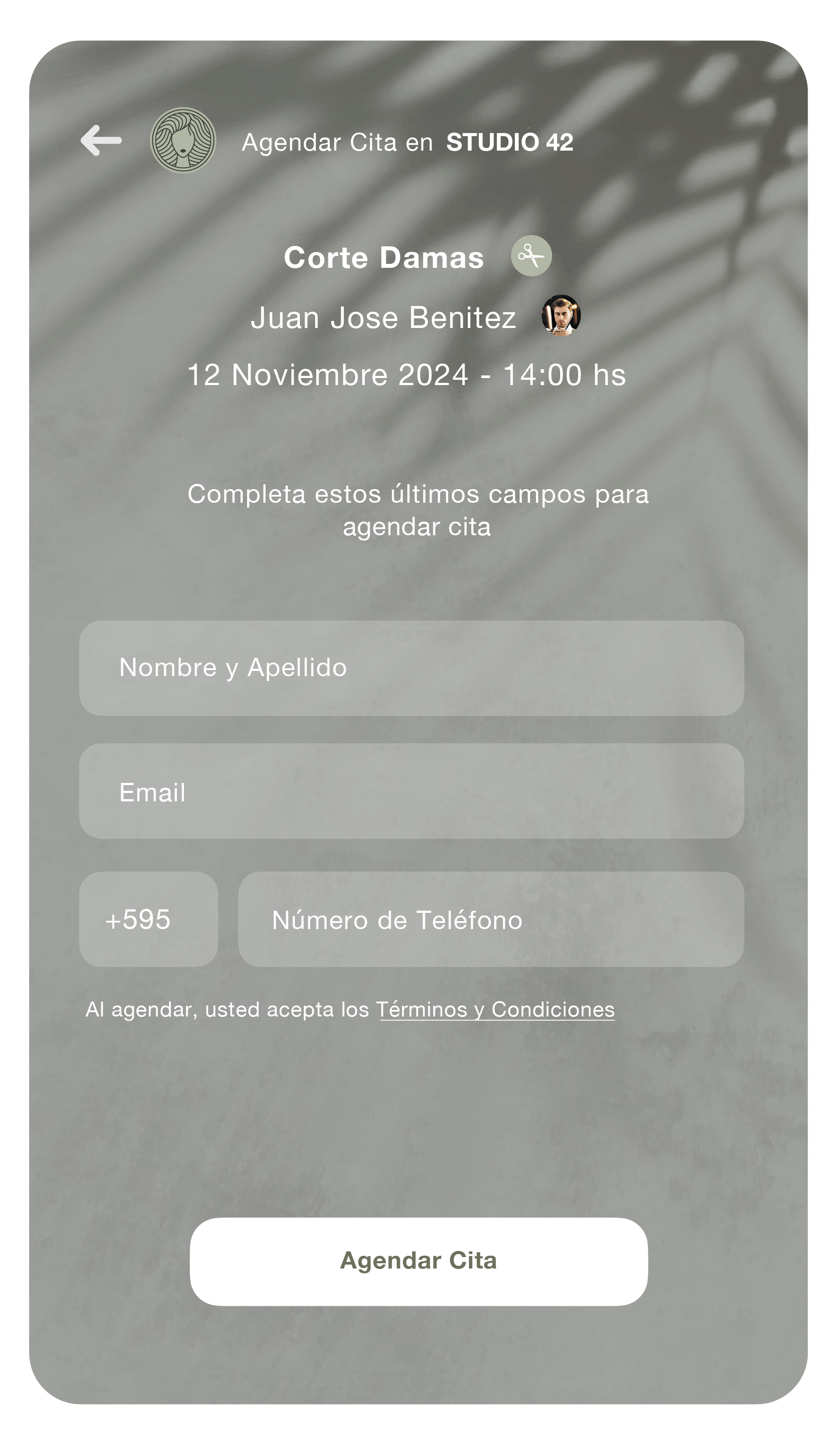Confirm booking with Agendar Cita button
The width and height of the screenshot is (838, 1456).
tap(418, 1261)
